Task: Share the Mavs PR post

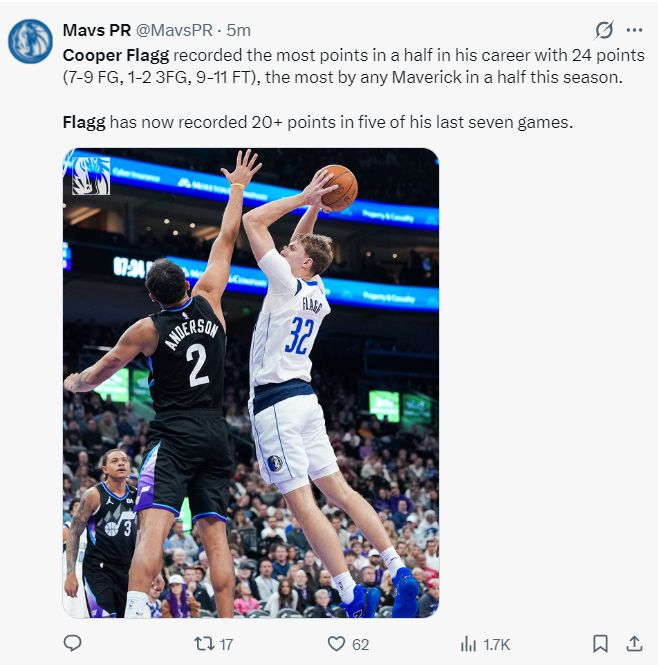Action: pos(634,643)
